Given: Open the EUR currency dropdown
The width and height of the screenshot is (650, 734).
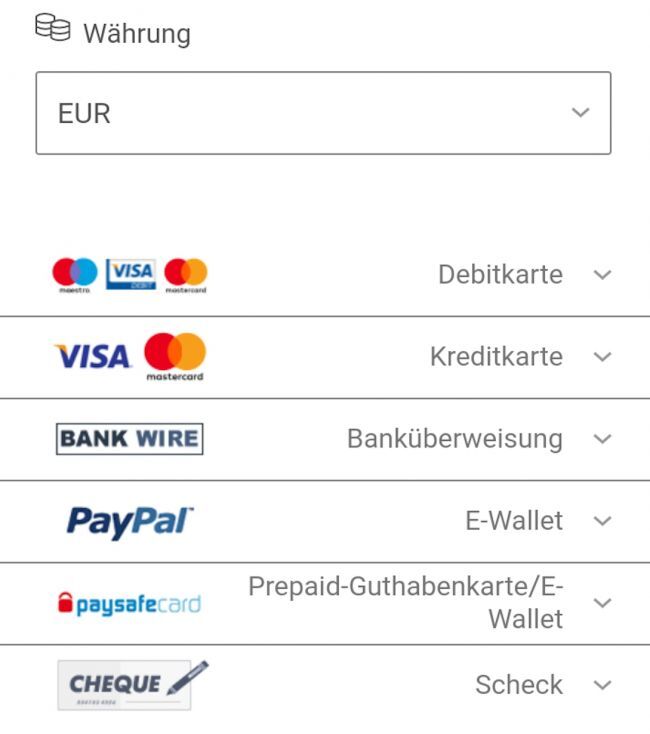Looking at the screenshot, I should tap(323, 113).
